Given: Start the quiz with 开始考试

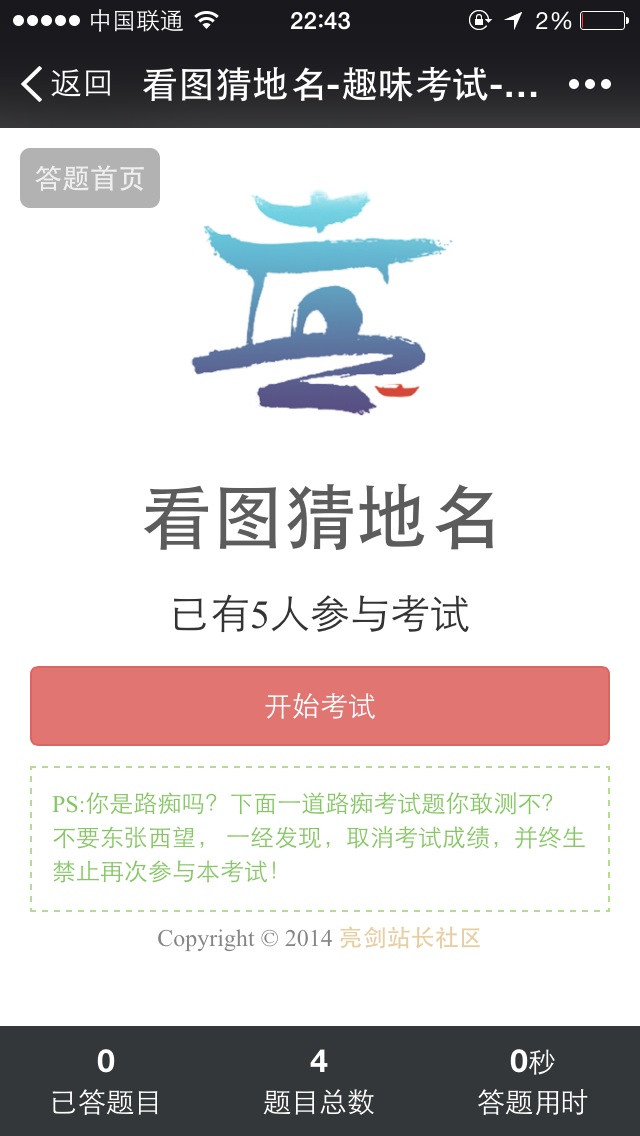Looking at the screenshot, I should tap(320, 706).
